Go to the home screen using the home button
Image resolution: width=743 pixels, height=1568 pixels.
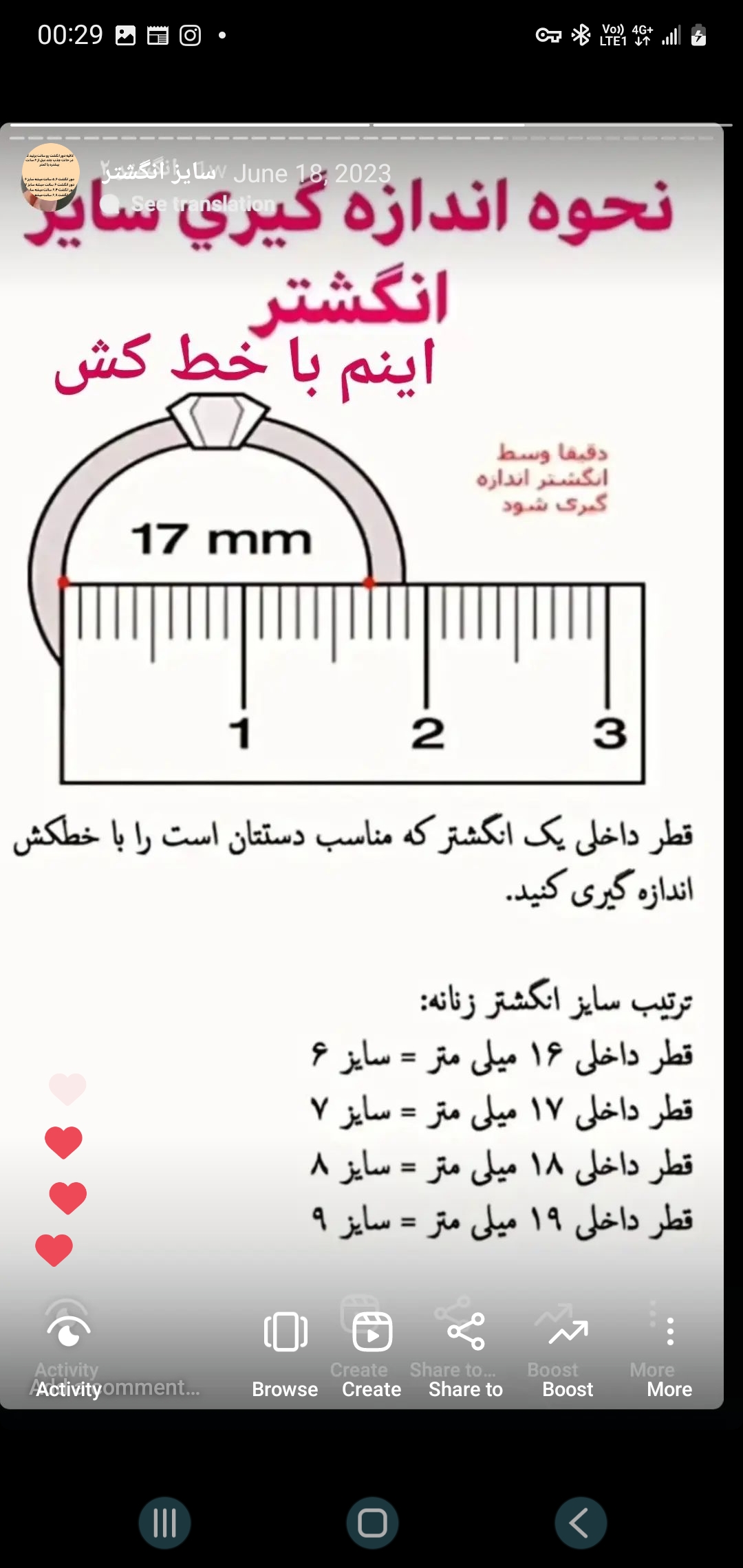click(372, 1523)
